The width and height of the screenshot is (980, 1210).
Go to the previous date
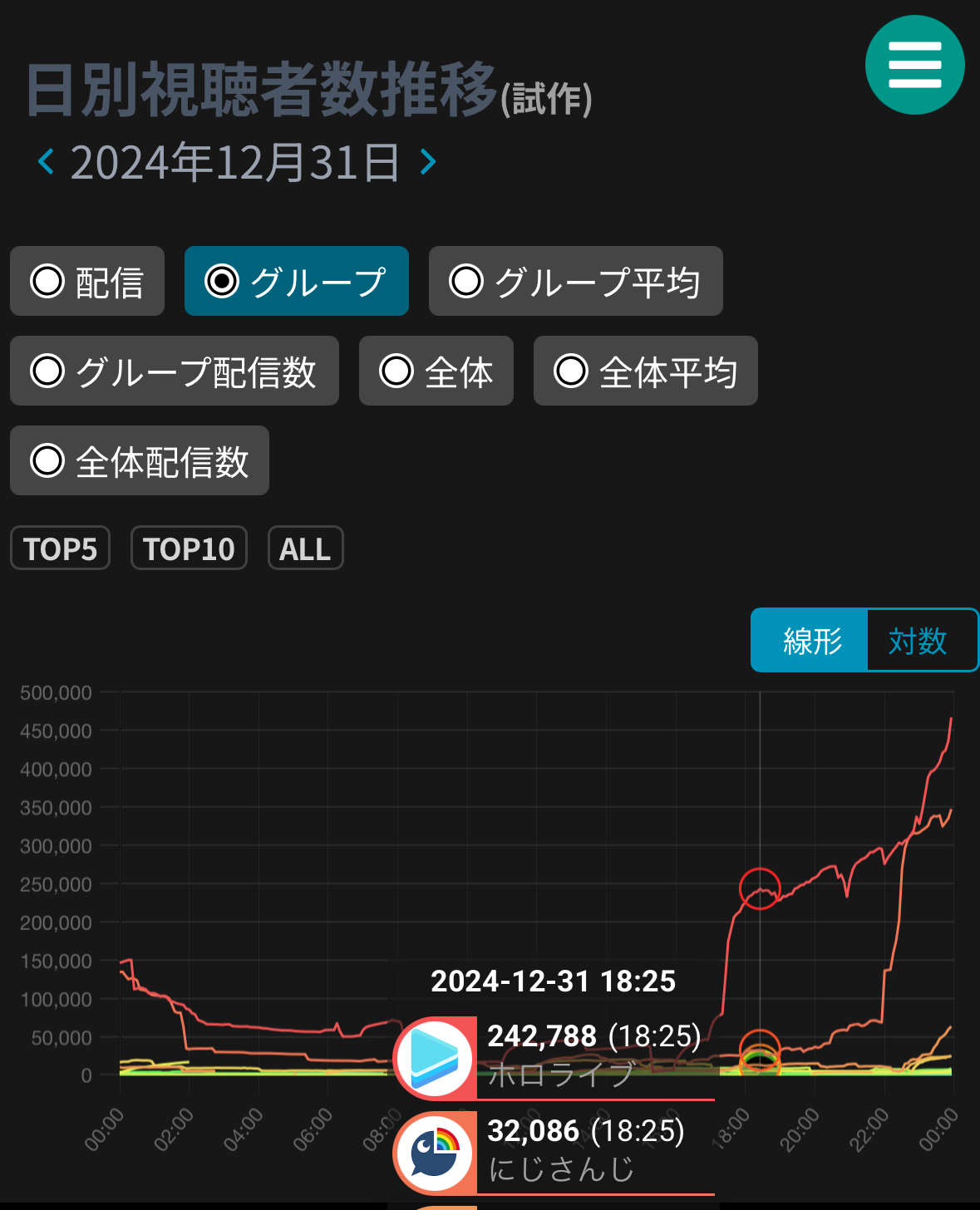click(46, 161)
